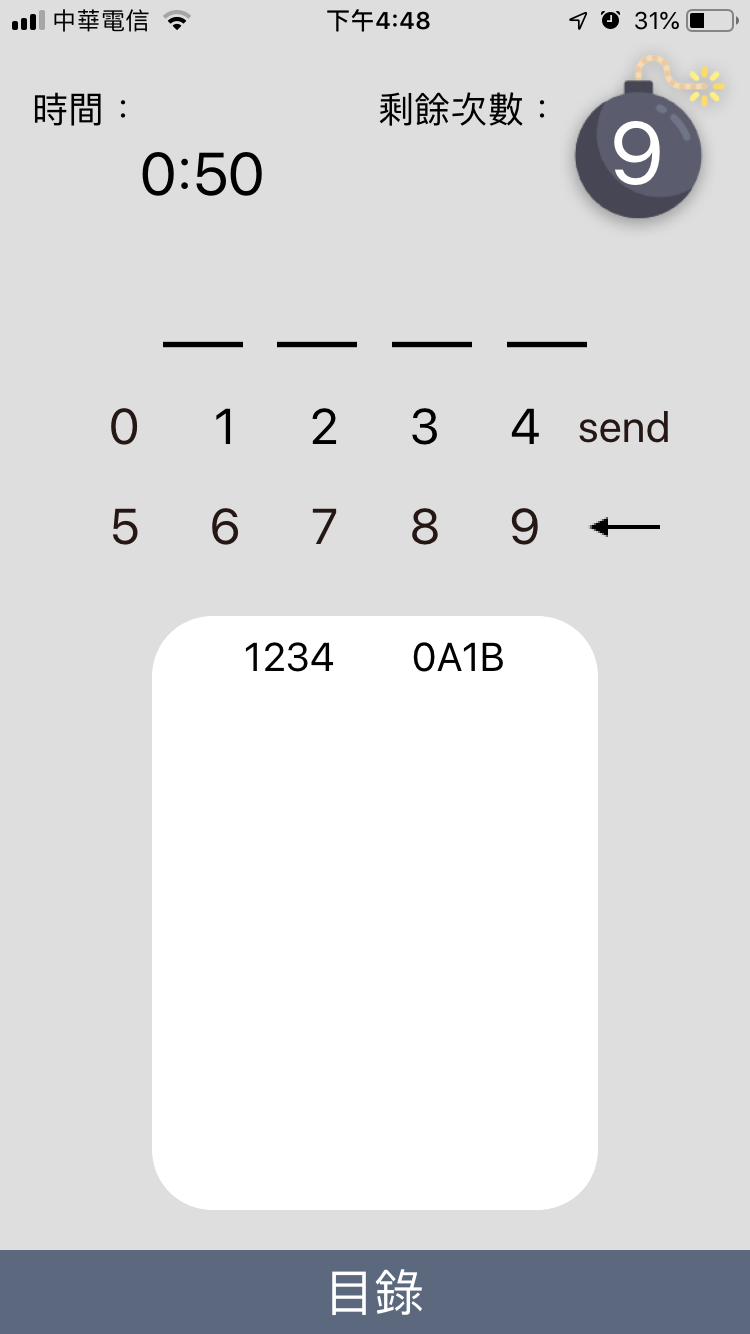Viewport: 750px width, 1334px height.
Task: Enter digit 9 on the keypad
Action: coord(525,527)
